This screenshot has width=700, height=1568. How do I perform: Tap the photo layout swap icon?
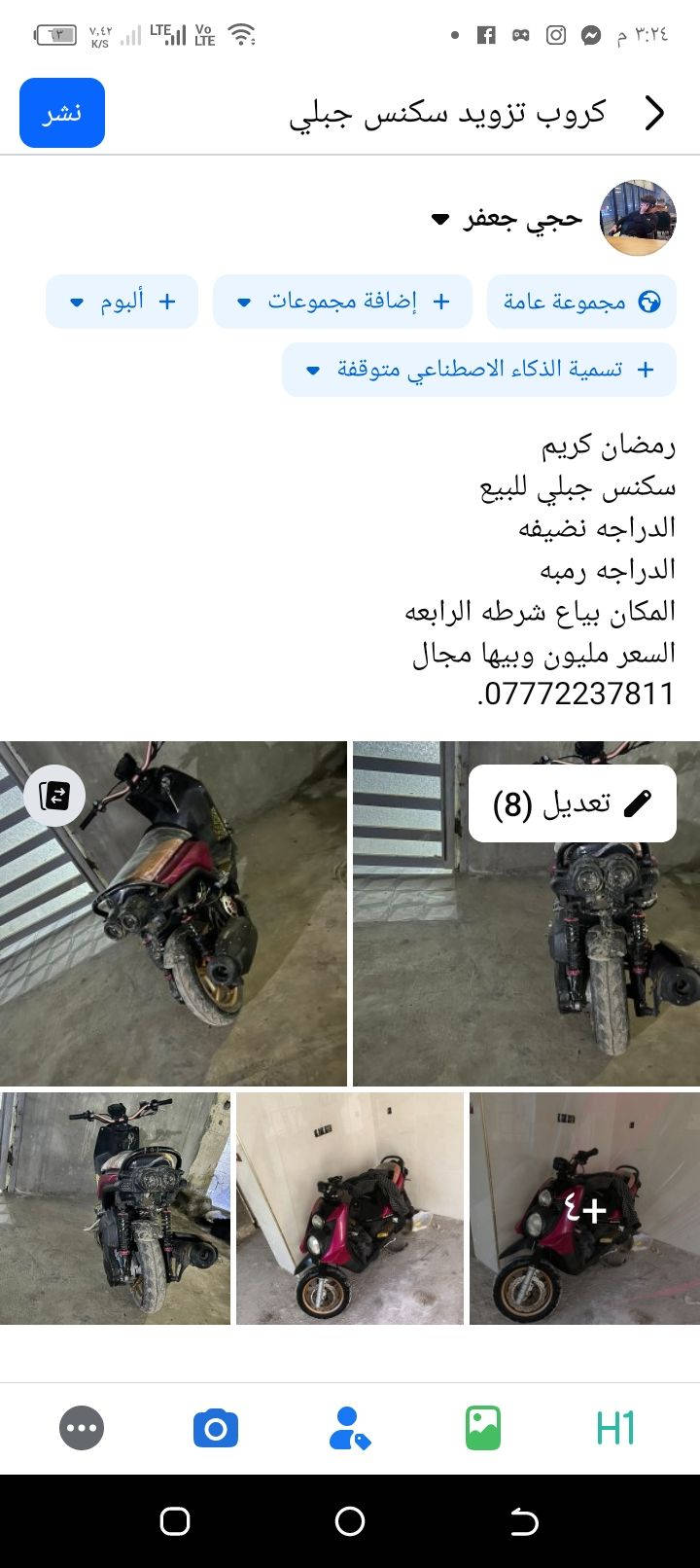coord(54,796)
